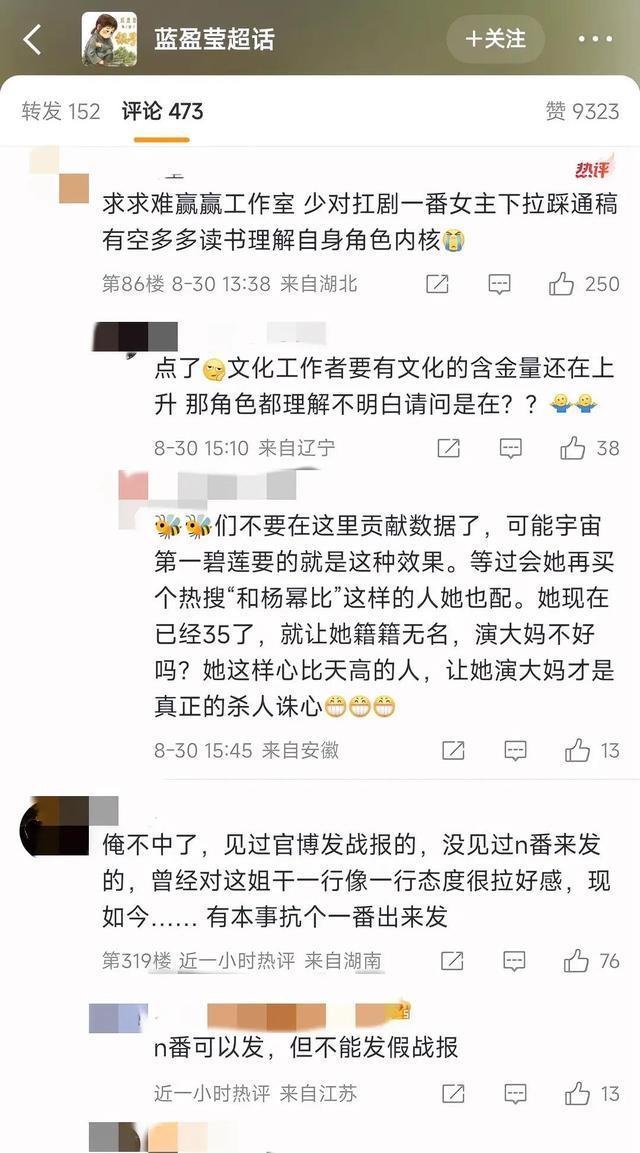Screen dimensions: 640x1153
Task: Open the three-dot overflow menu
Action: click(x=595, y=40)
